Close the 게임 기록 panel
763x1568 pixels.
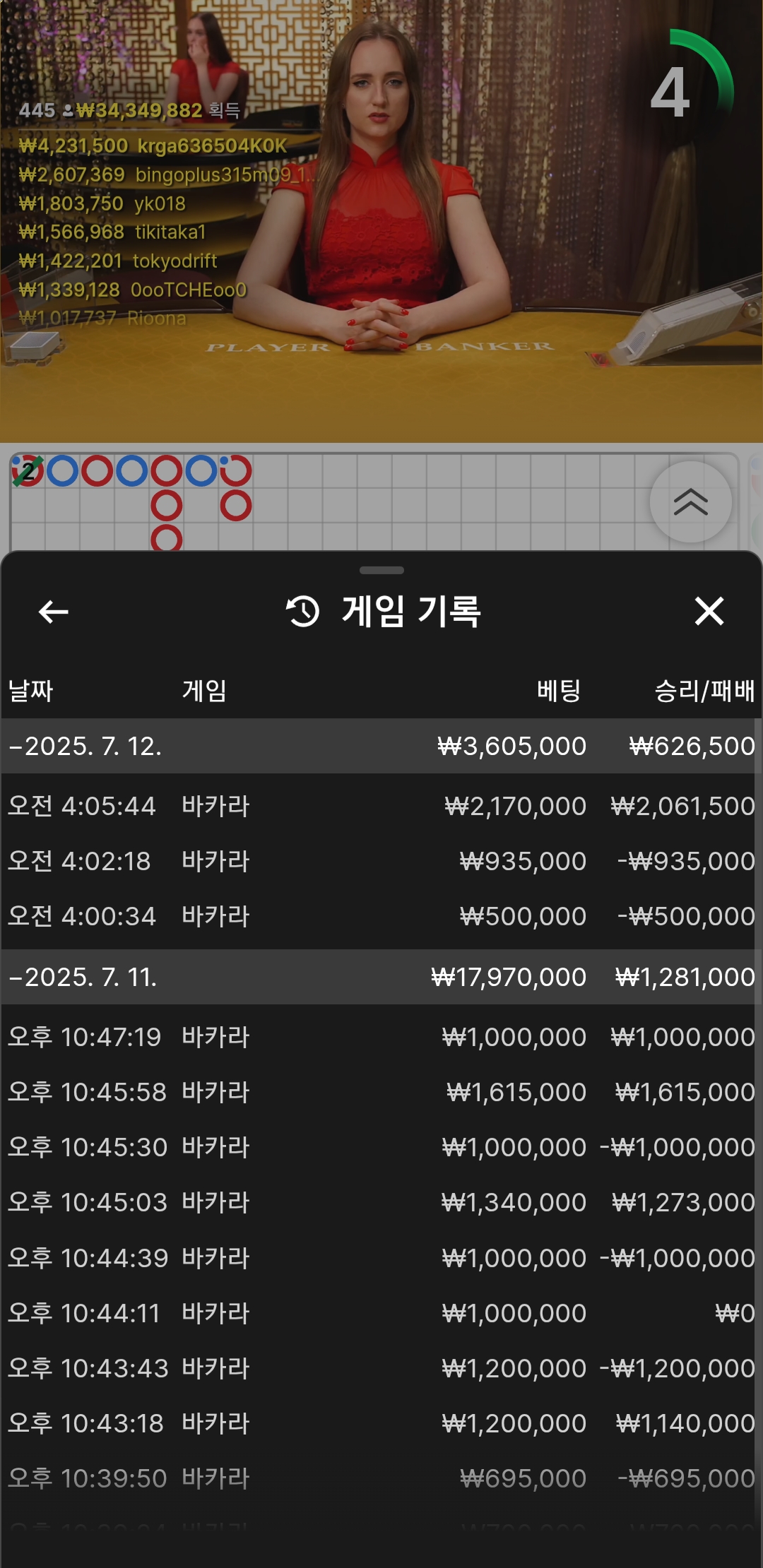pyautogui.click(x=709, y=611)
